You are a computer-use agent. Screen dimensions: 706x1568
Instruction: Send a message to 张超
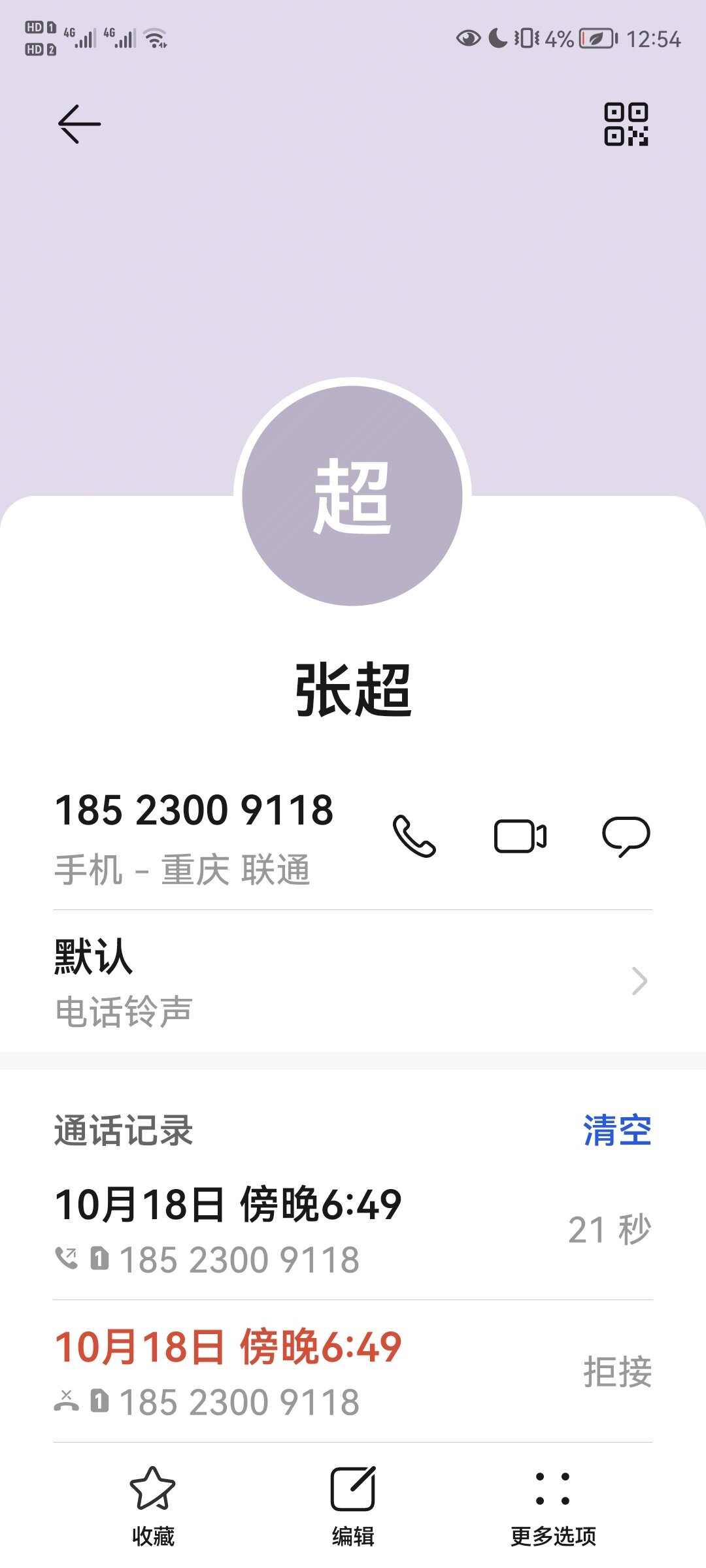tap(626, 836)
